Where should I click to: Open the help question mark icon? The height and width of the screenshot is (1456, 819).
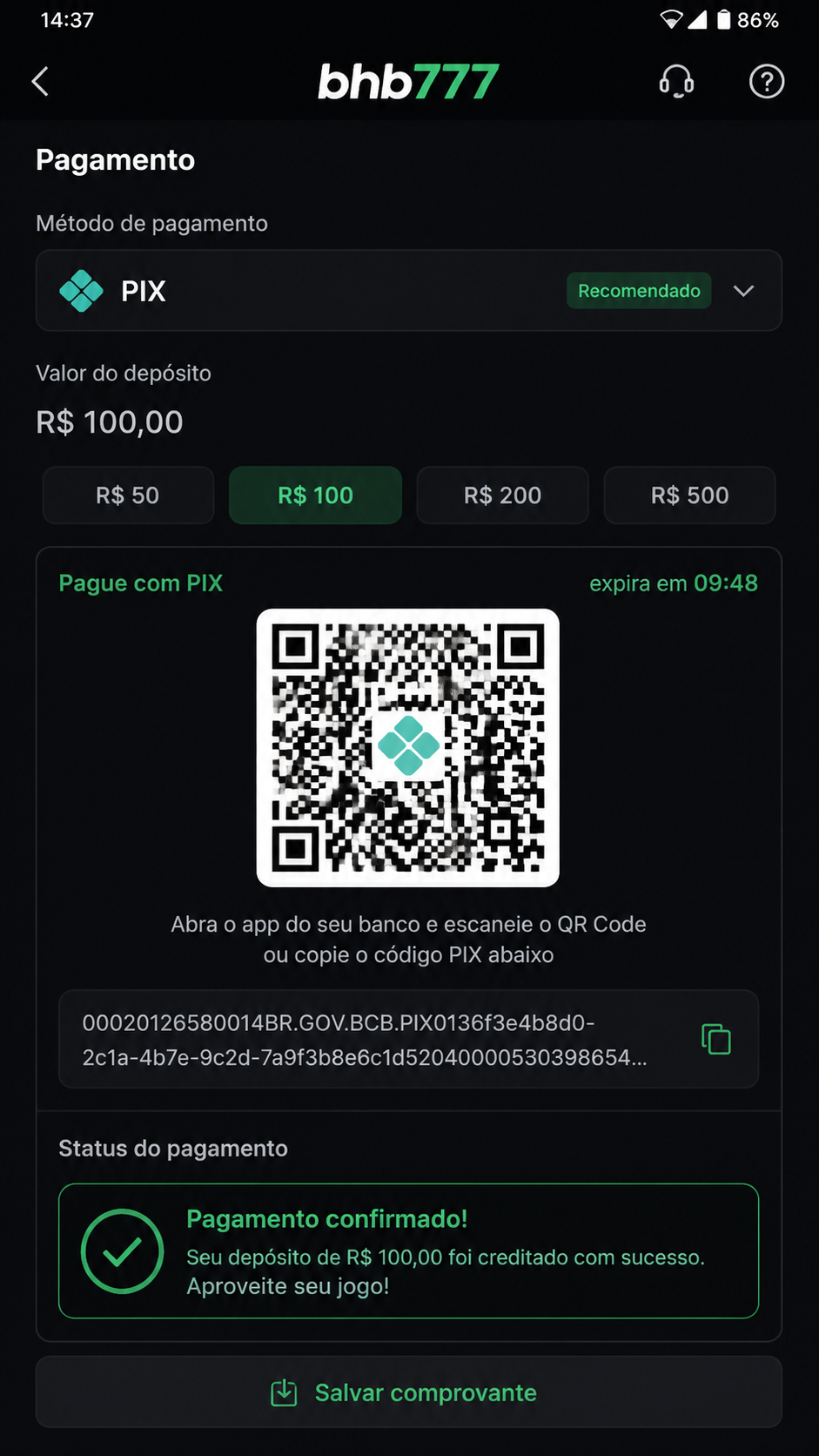click(767, 82)
